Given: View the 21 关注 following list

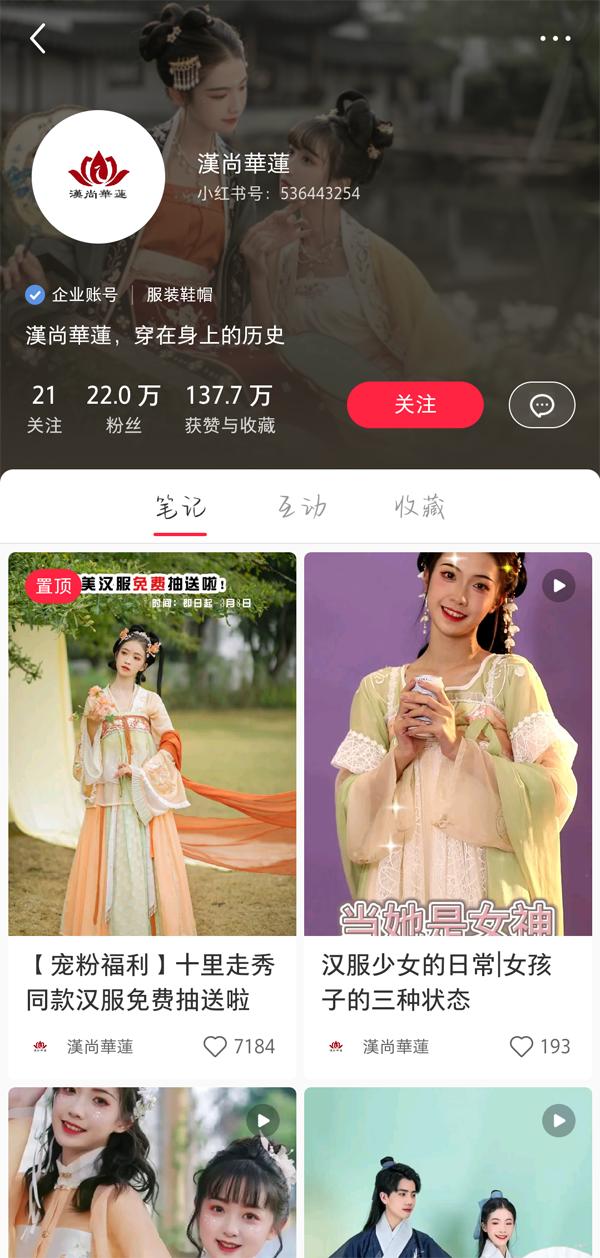Looking at the screenshot, I should [44, 409].
